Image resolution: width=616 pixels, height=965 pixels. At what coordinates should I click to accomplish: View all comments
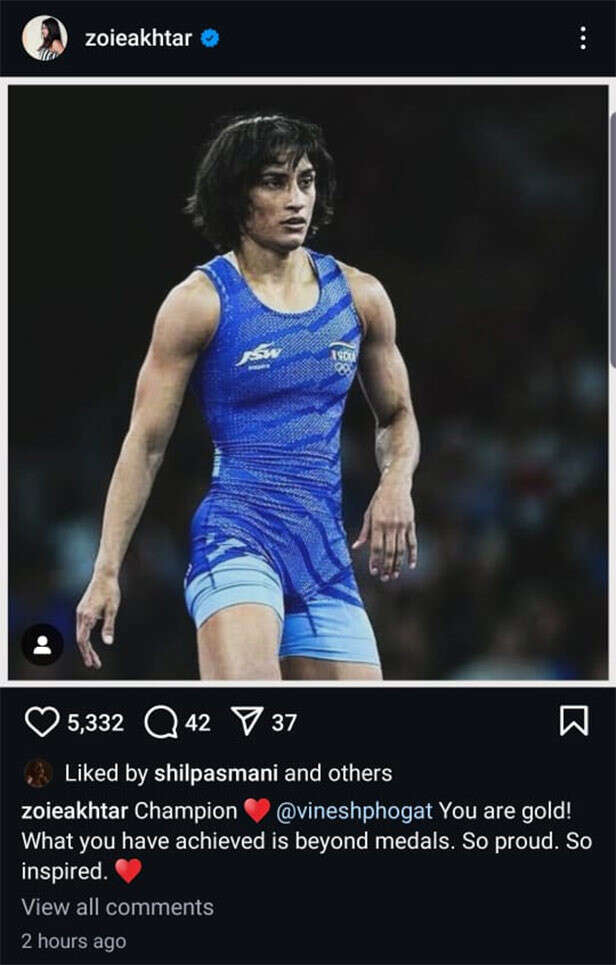click(x=117, y=907)
